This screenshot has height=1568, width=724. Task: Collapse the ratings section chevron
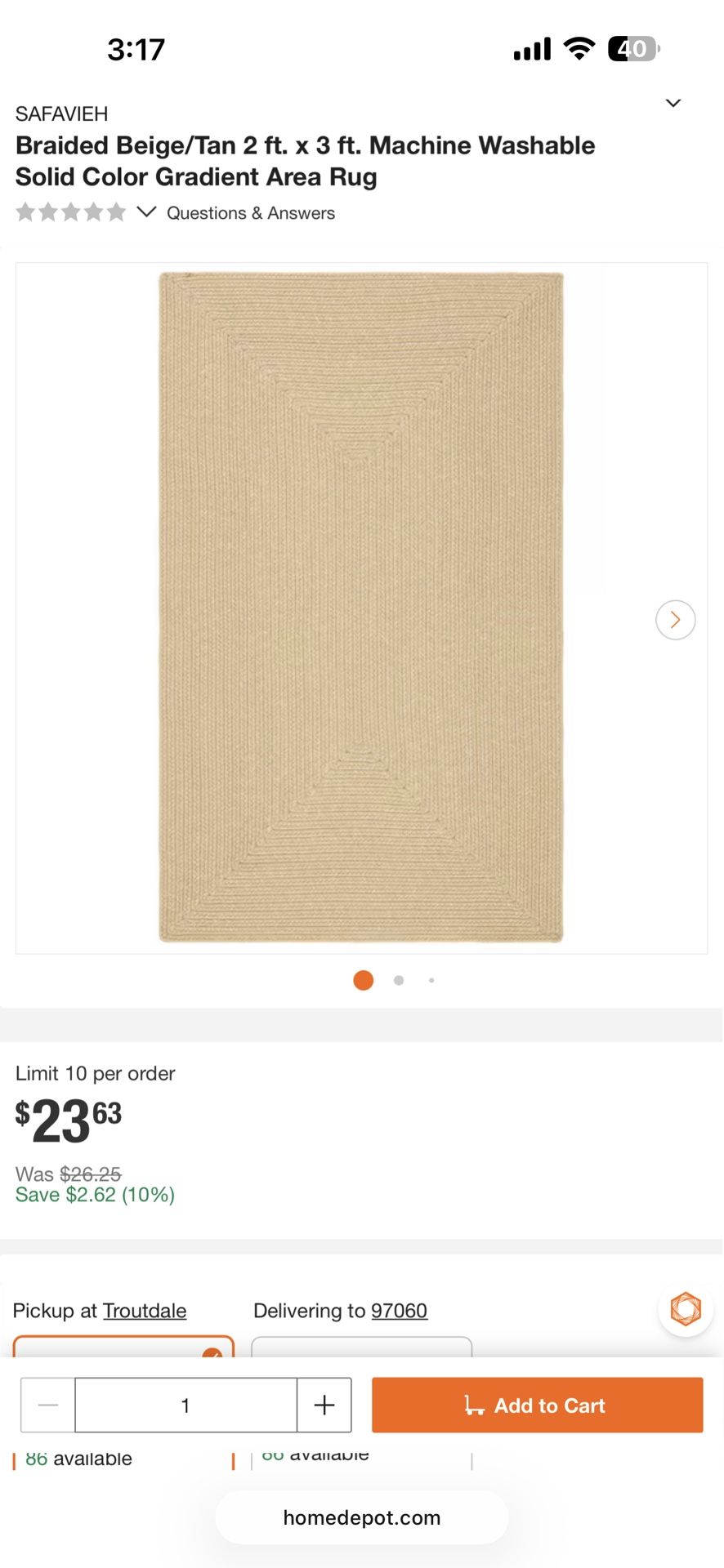coord(145,212)
